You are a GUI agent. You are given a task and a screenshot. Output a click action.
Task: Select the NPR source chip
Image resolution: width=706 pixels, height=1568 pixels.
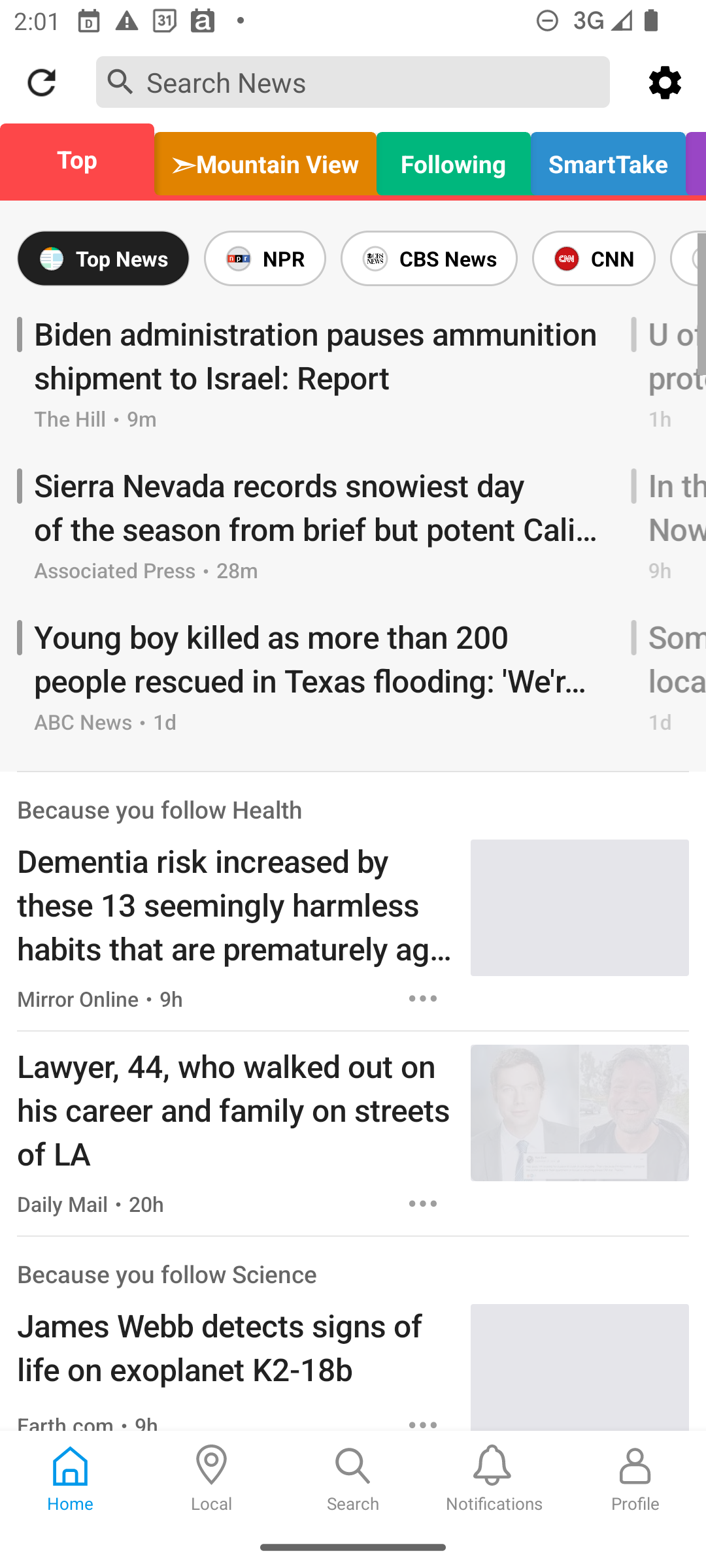point(265,259)
